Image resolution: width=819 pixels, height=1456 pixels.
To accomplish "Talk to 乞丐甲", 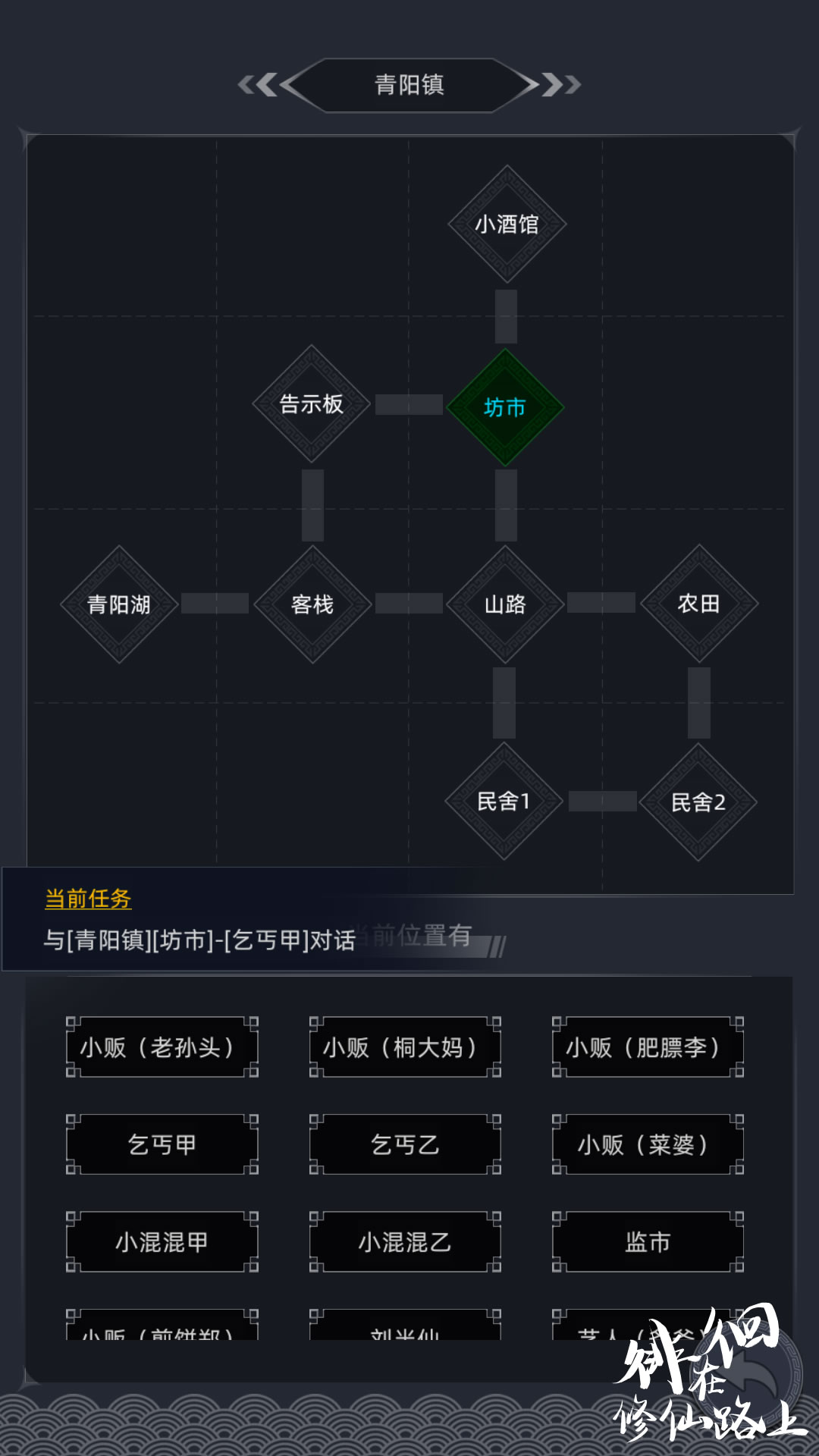I will click(x=162, y=1144).
